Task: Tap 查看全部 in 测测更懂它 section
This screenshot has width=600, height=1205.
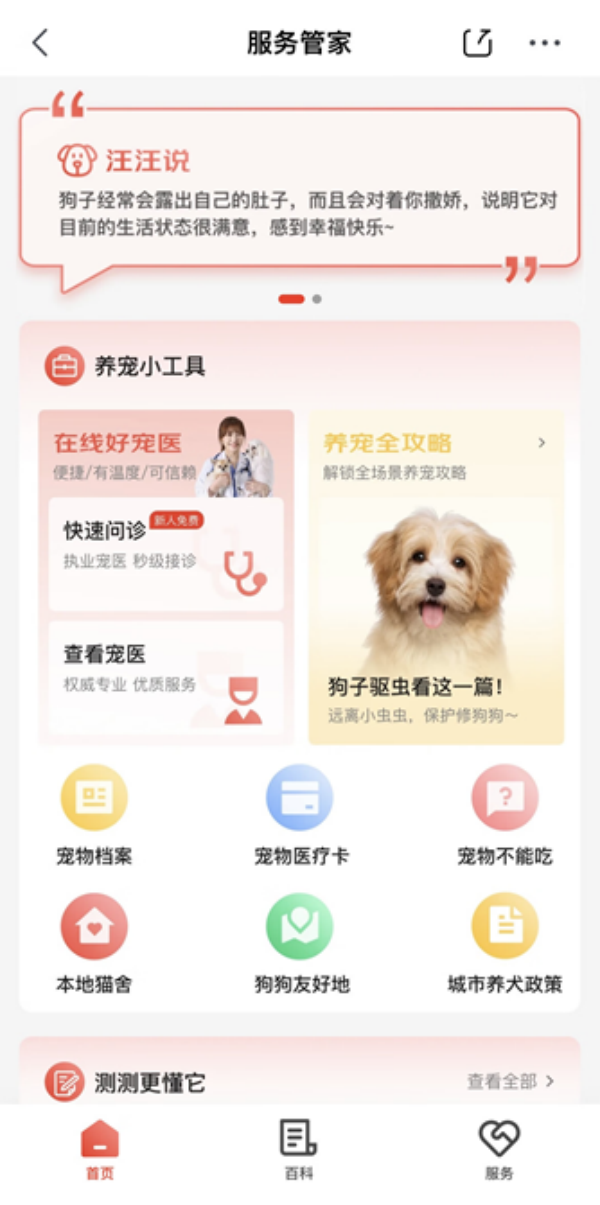Action: tap(510, 1081)
